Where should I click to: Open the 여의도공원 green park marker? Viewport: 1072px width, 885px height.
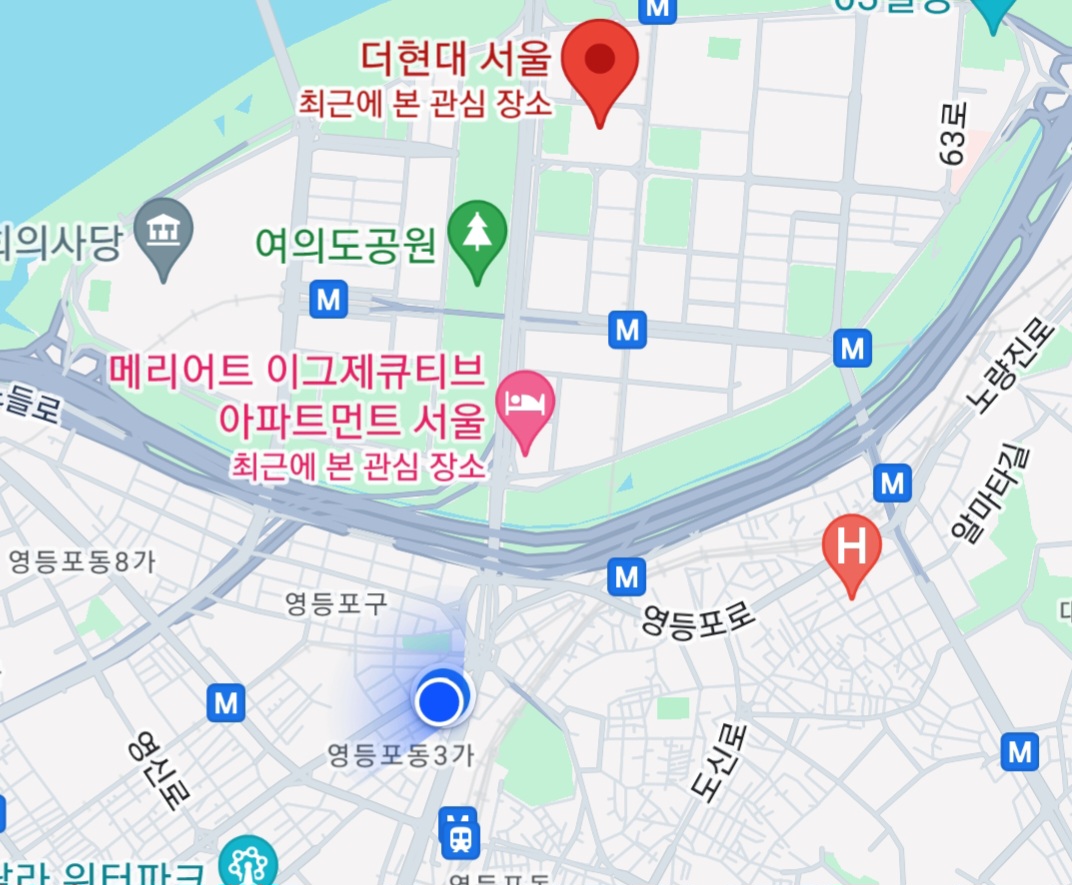point(477,232)
